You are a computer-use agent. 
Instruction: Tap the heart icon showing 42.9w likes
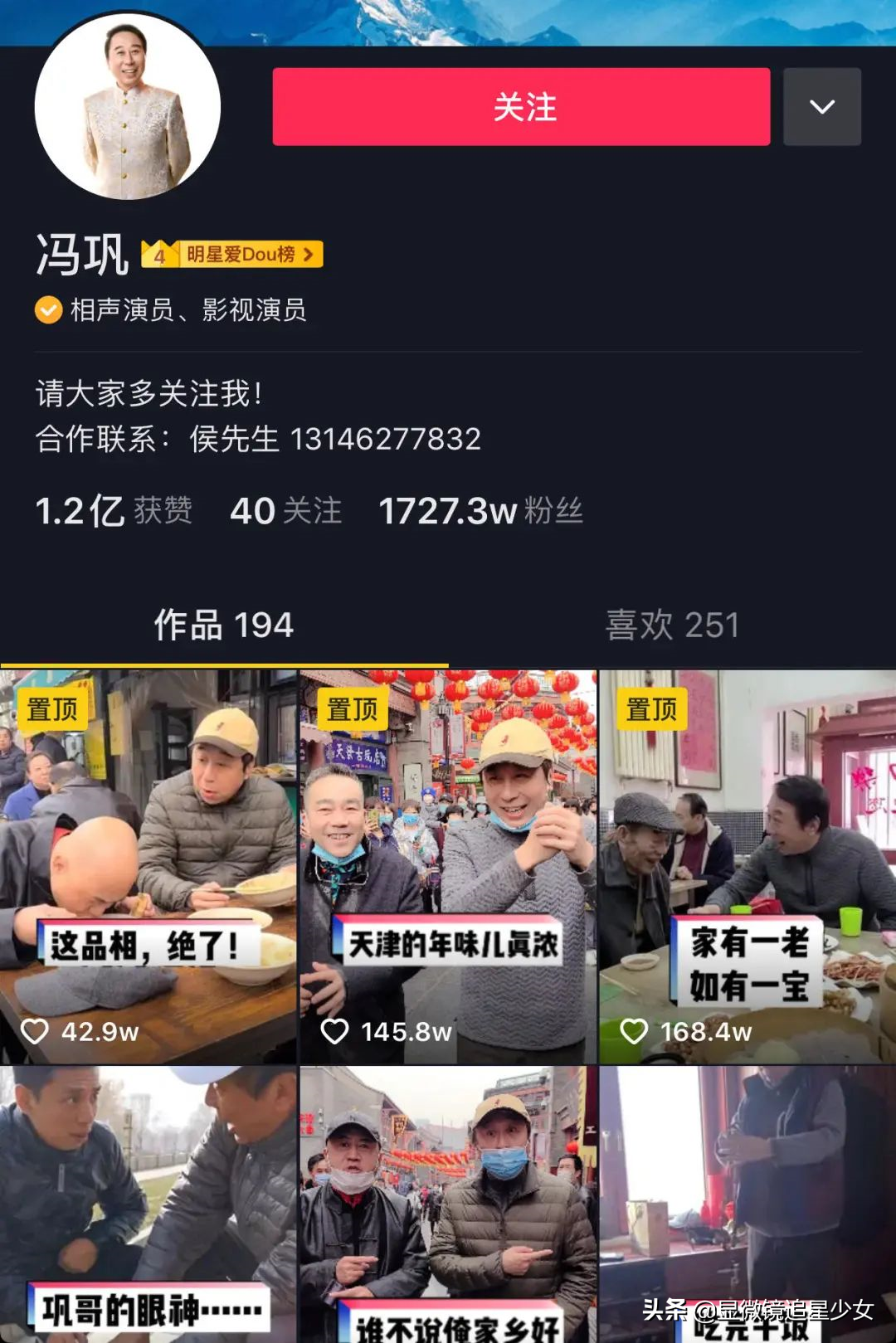tap(37, 1033)
